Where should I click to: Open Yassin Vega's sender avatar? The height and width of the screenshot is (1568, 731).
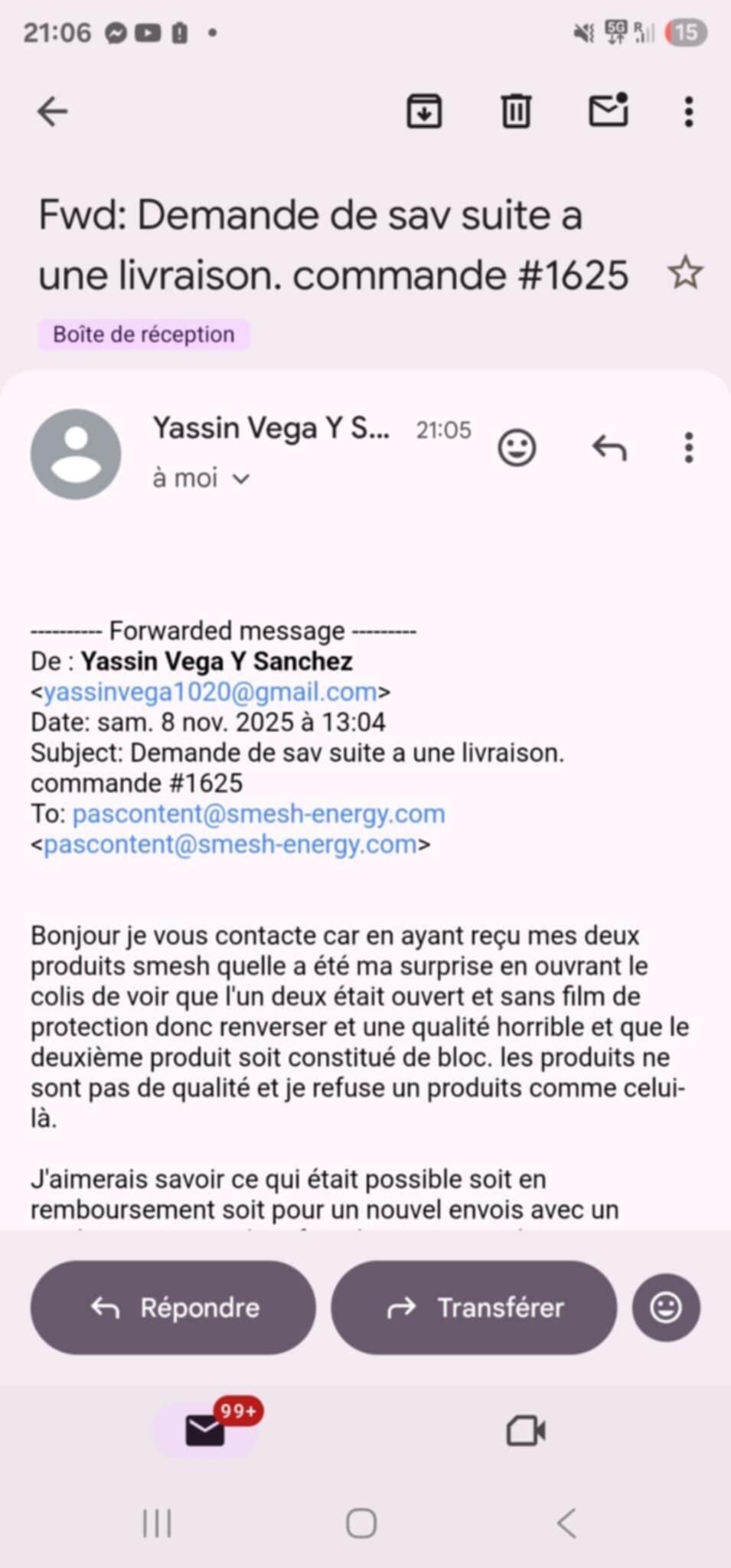pyautogui.click(x=76, y=454)
